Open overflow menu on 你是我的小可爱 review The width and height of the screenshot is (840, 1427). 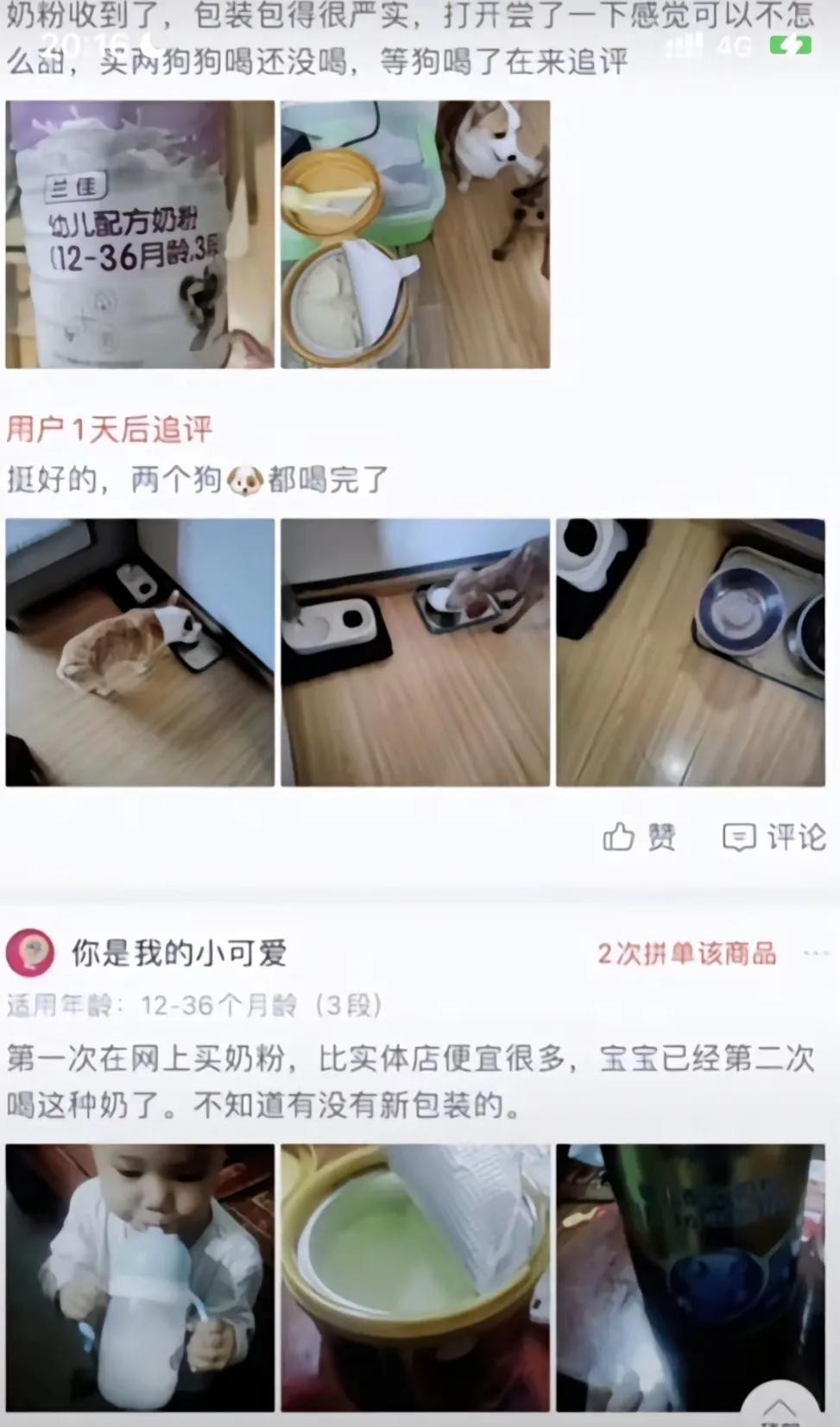(815, 953)
